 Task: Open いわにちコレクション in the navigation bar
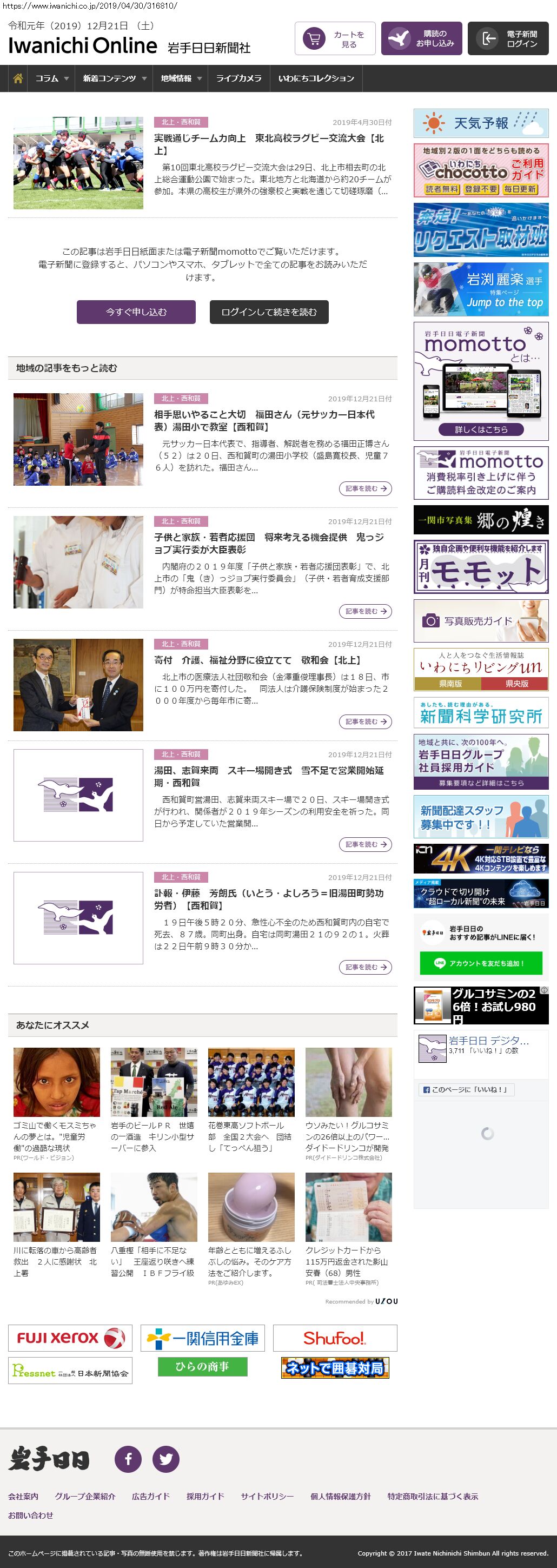pos(316,78)
